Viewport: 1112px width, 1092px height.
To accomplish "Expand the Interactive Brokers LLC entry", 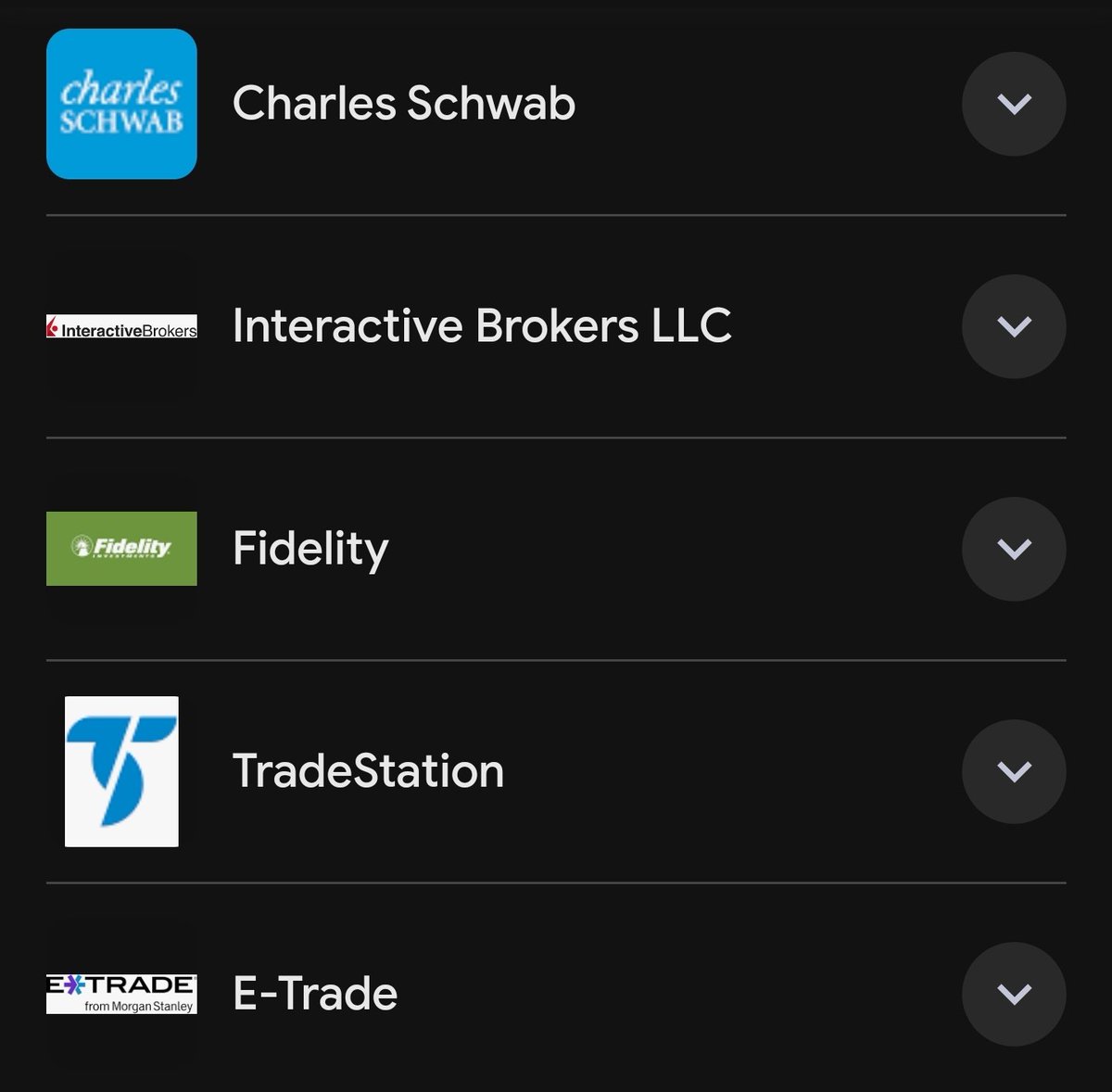I will 1014,326.
